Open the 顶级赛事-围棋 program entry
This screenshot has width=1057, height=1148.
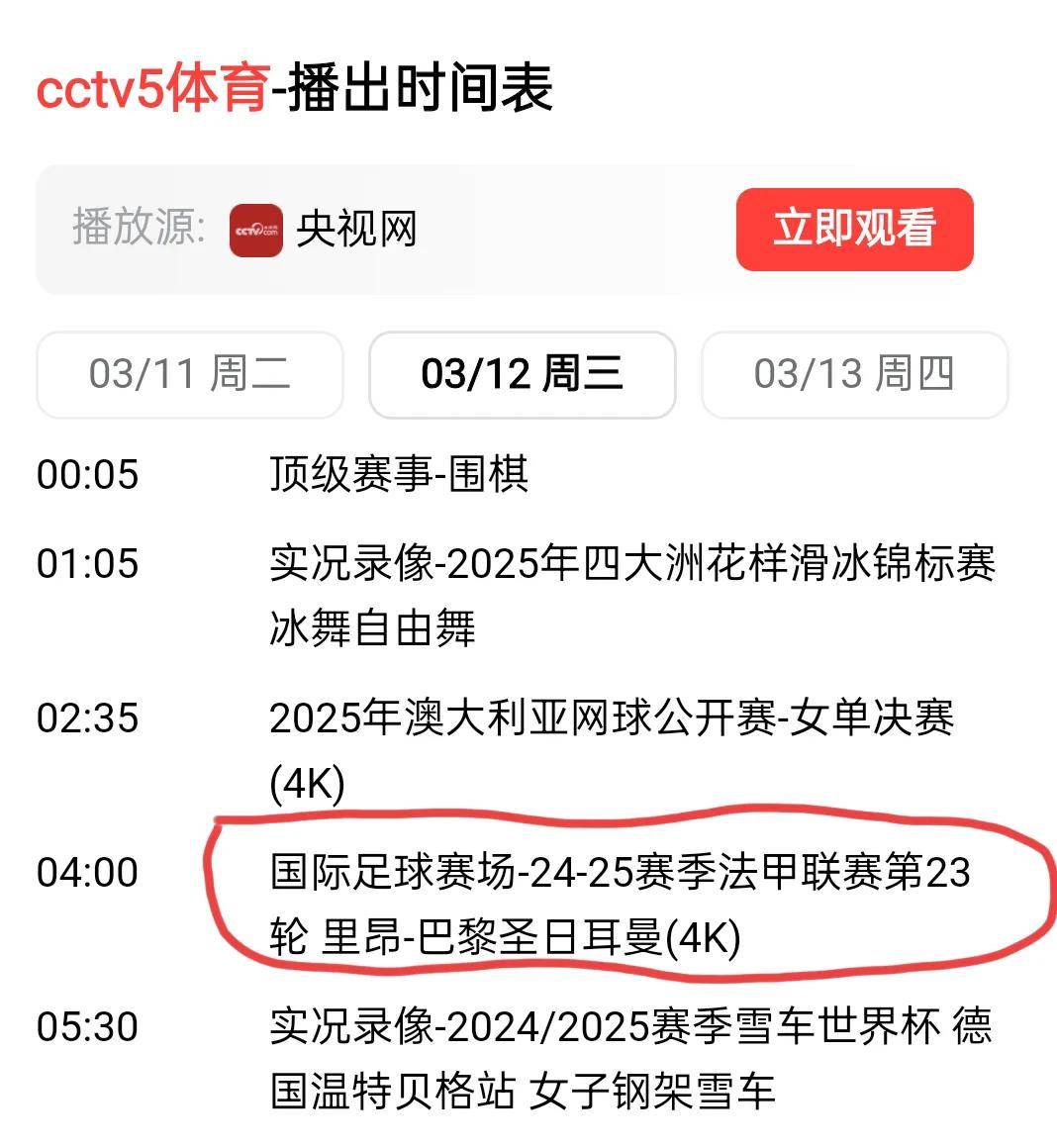(x=398, y=476)
